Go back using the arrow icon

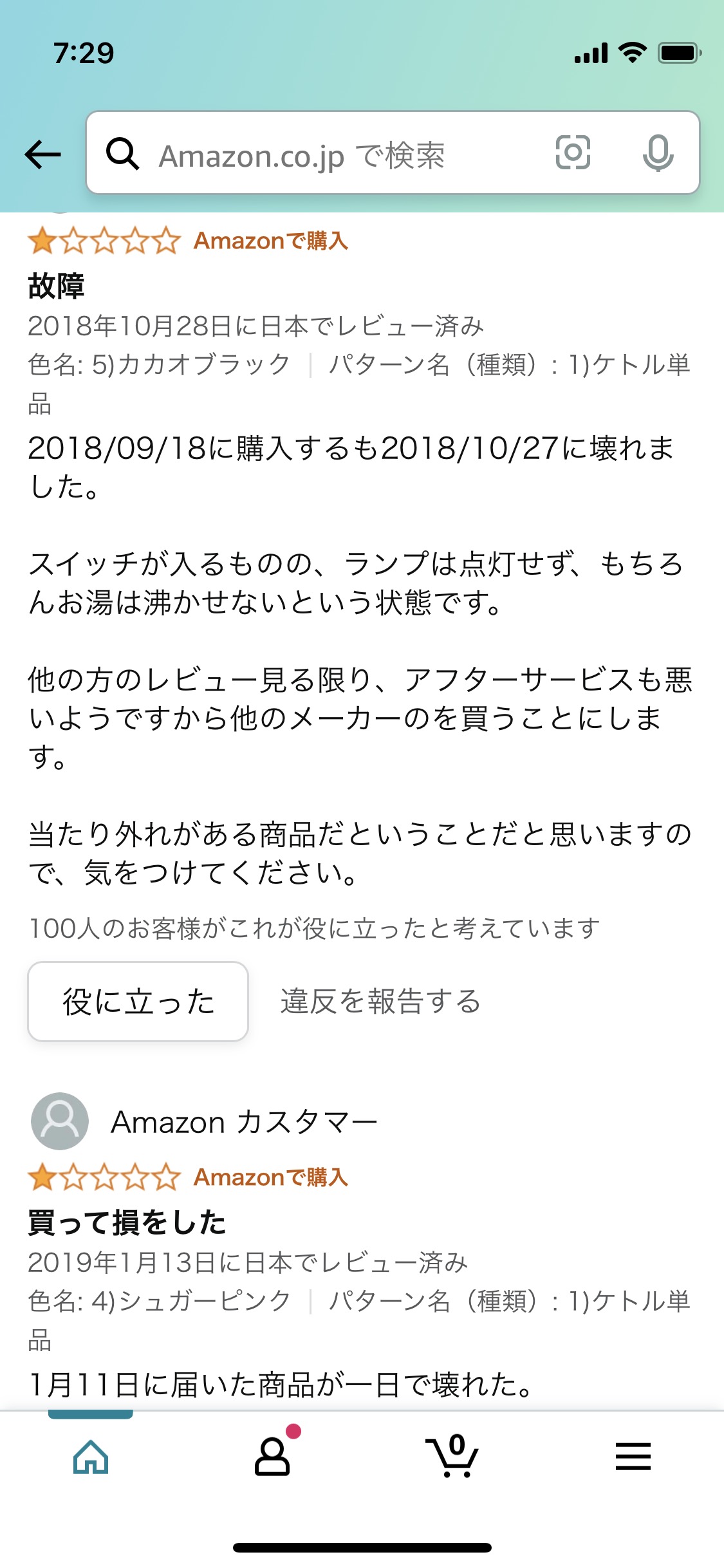point(42,154)
